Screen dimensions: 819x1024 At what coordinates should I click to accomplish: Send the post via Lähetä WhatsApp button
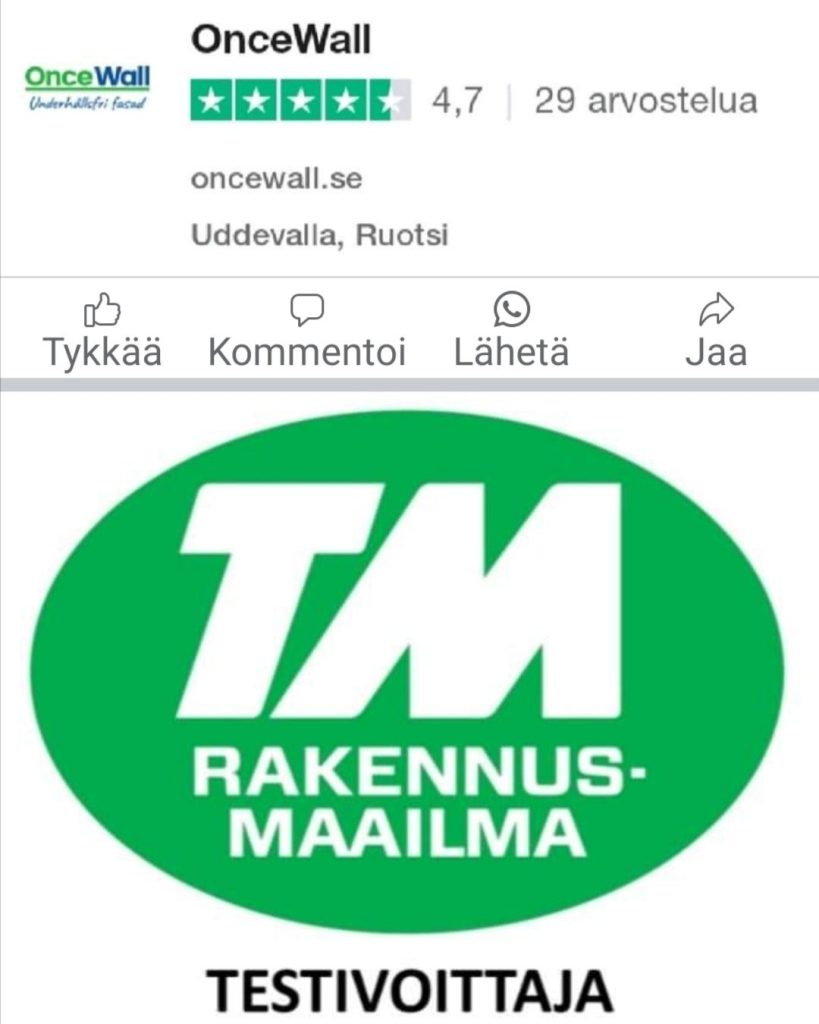pyautogui.click(x=511, y=330)
